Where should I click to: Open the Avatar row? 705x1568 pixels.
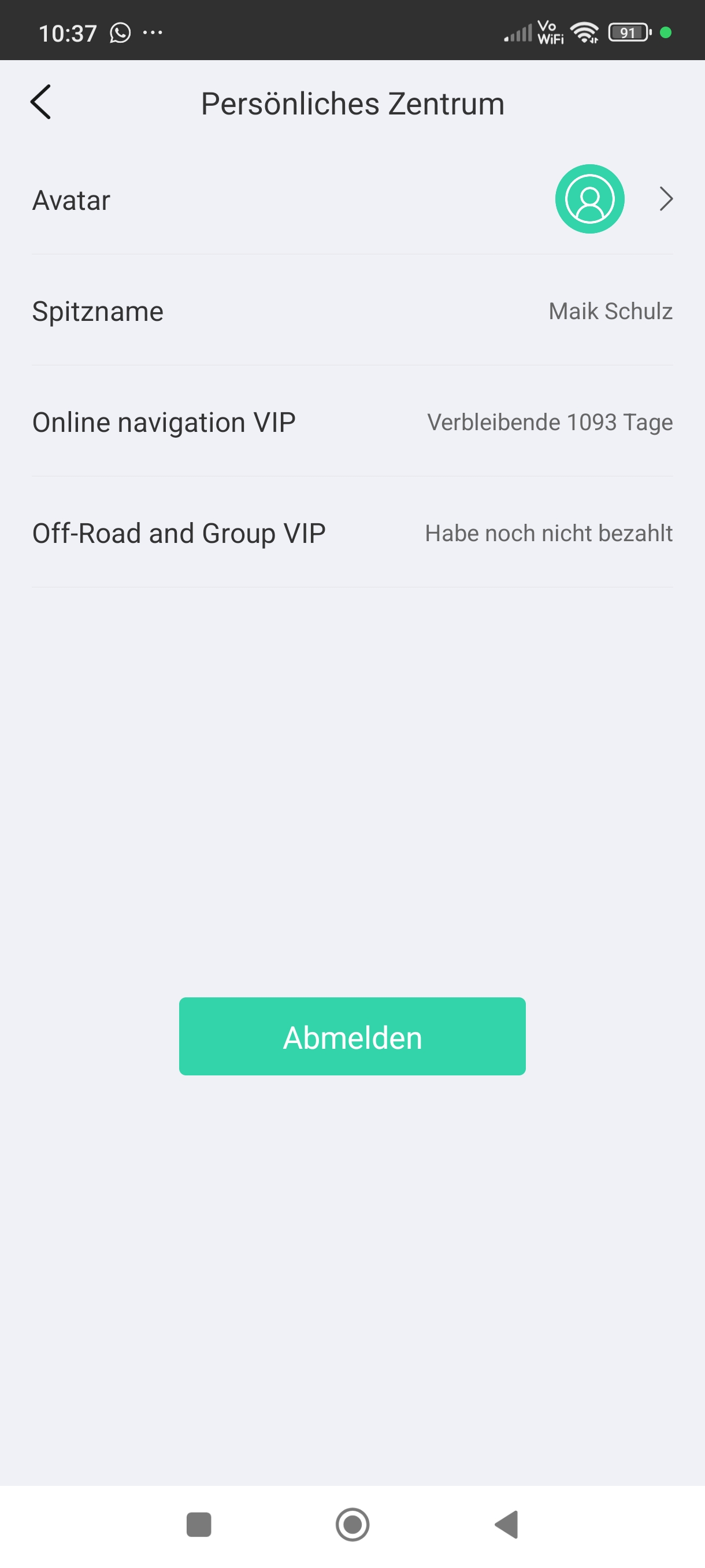pyautogui.click(x=352, y=199)
